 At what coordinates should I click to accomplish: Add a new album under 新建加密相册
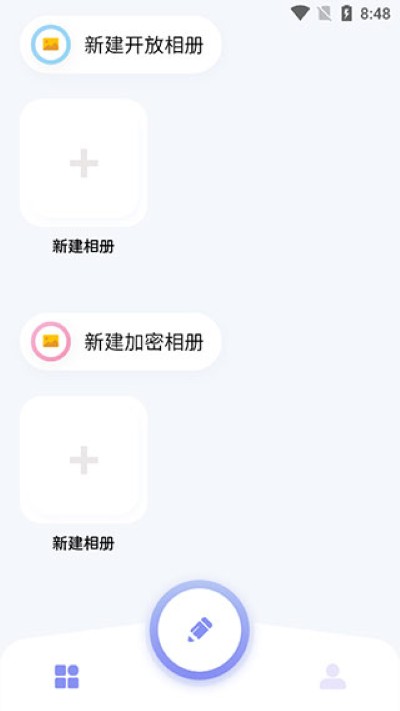coord(84,460)
